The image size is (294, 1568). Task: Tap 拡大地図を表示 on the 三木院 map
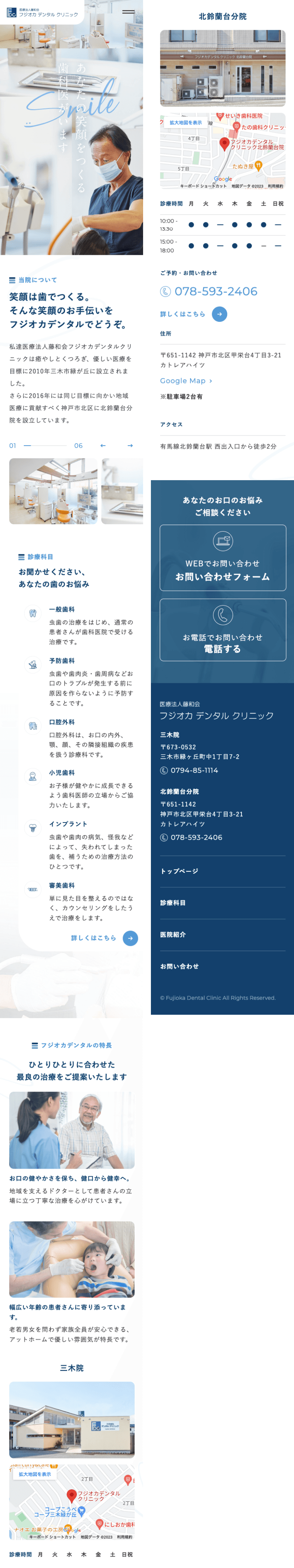[x=35, y=1474]
